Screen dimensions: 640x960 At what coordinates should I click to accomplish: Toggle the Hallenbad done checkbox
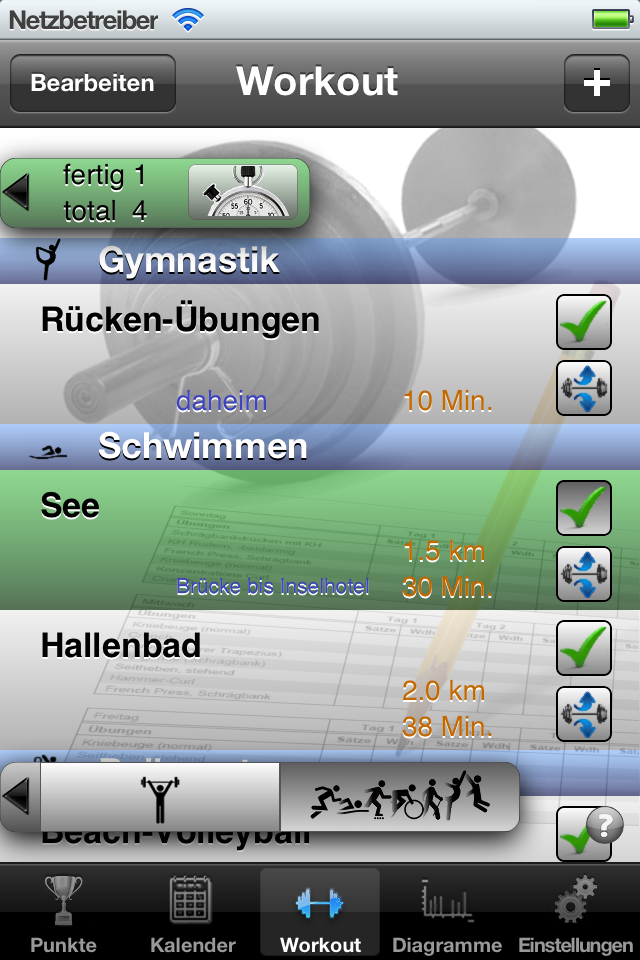[x=583, y=648]
